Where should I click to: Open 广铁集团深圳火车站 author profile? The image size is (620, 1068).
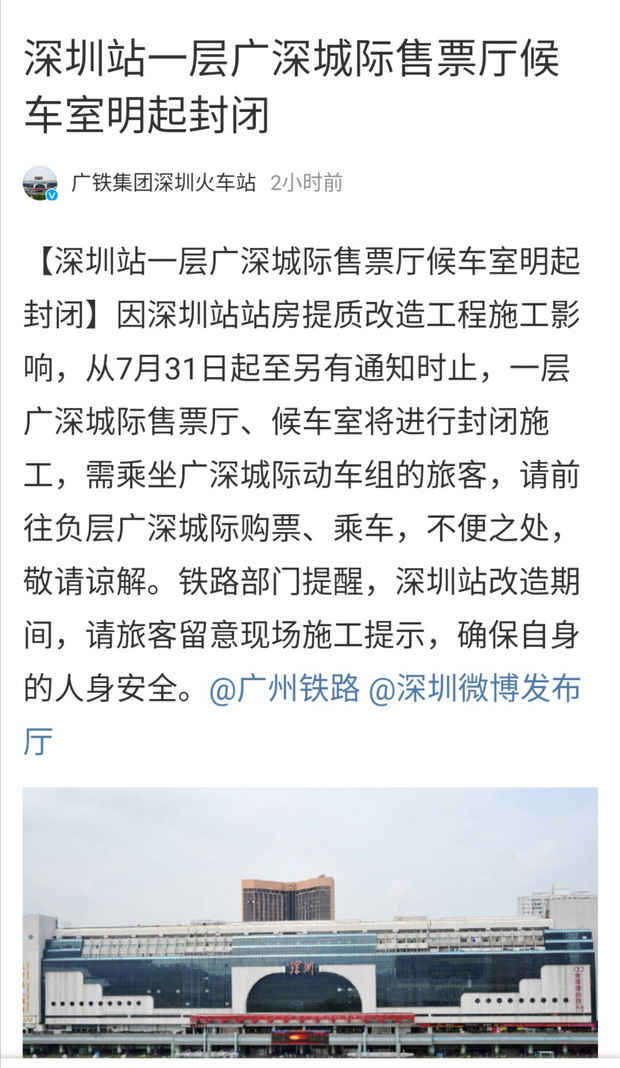(163, 182)
